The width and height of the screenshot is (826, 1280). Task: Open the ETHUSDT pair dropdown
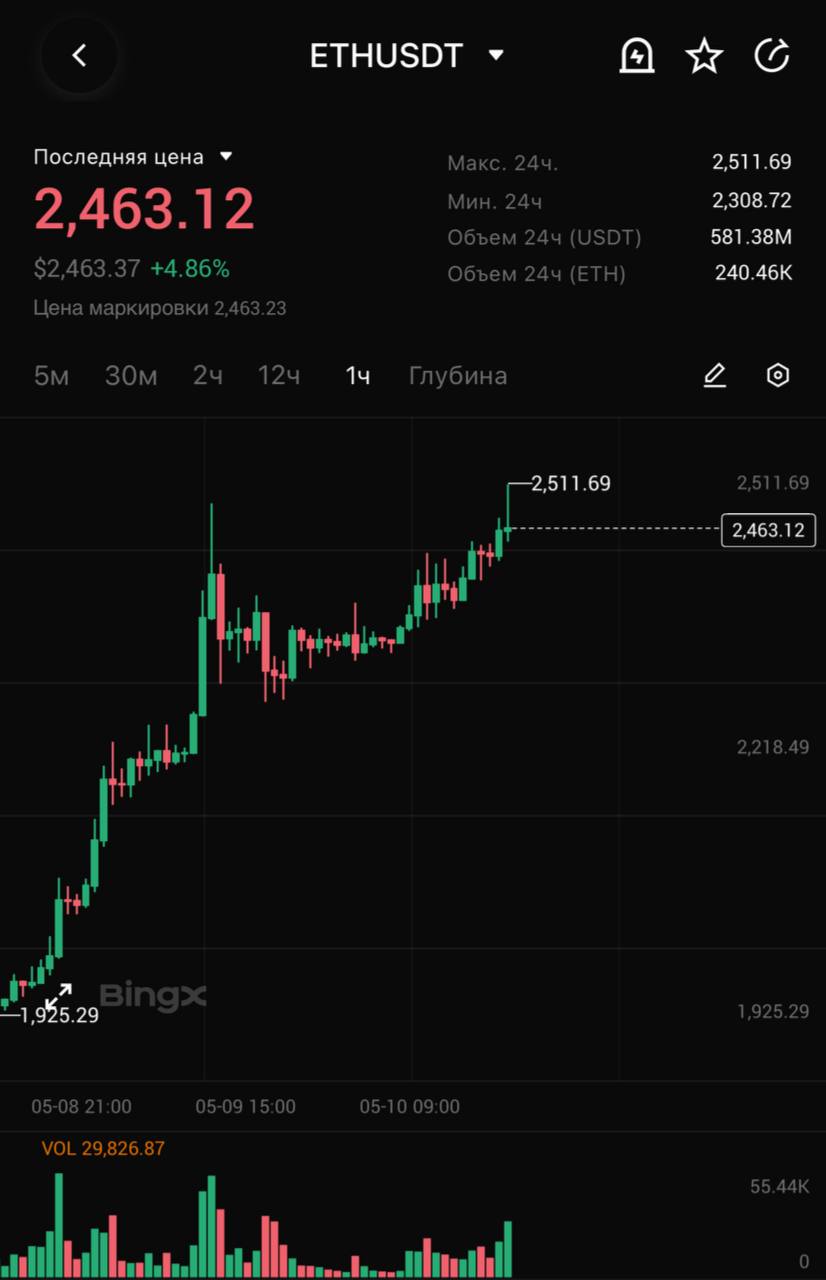tap(496, 55)
